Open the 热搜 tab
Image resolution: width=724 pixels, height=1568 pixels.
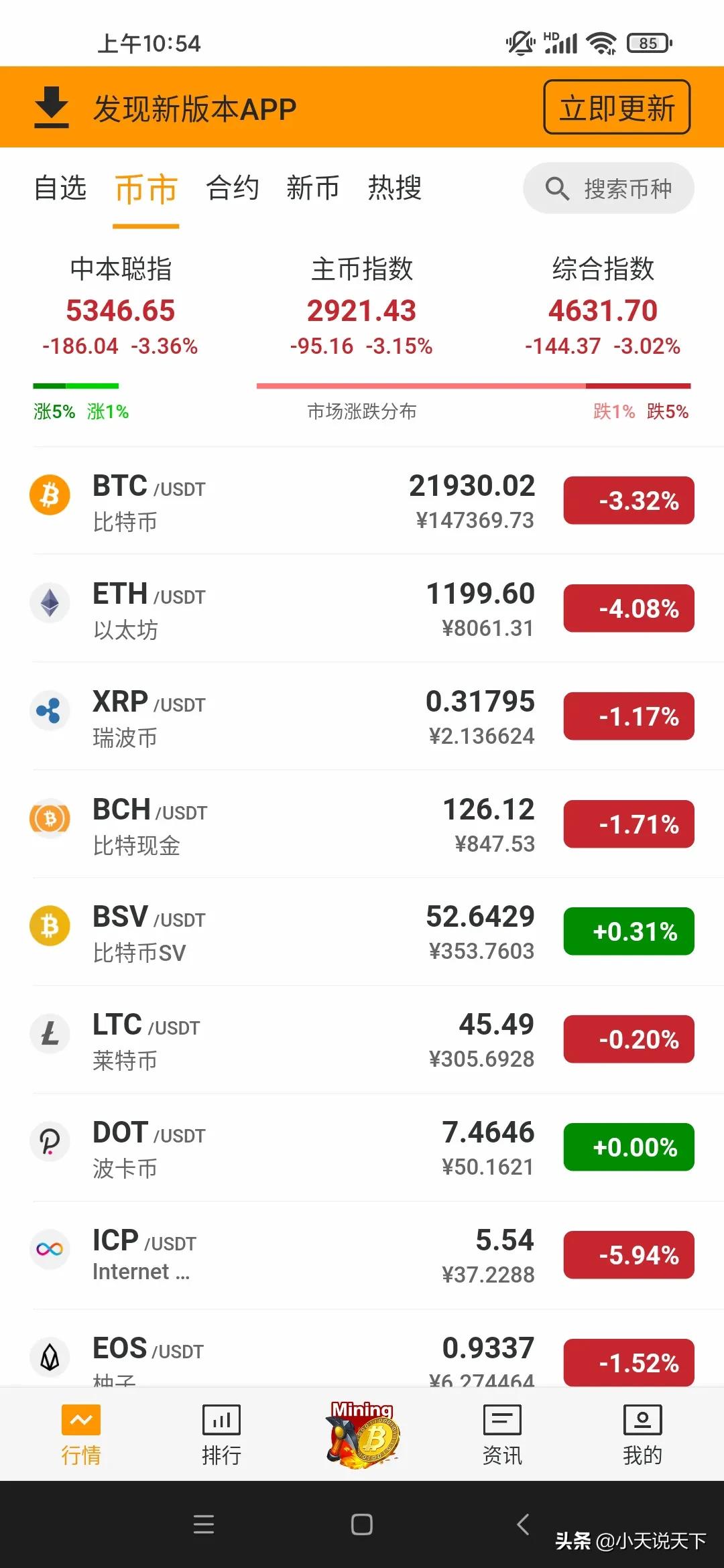click(x=394, y=188)
